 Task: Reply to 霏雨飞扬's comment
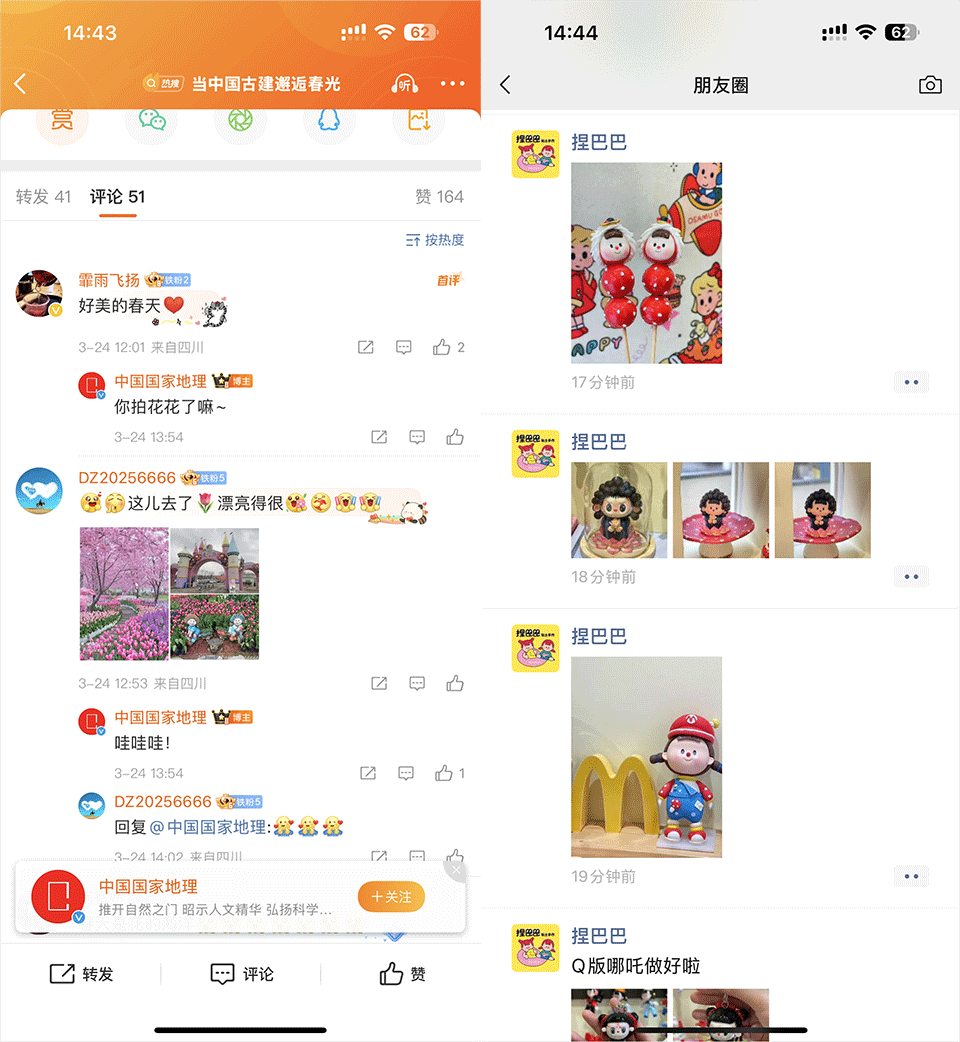point(404,347)
